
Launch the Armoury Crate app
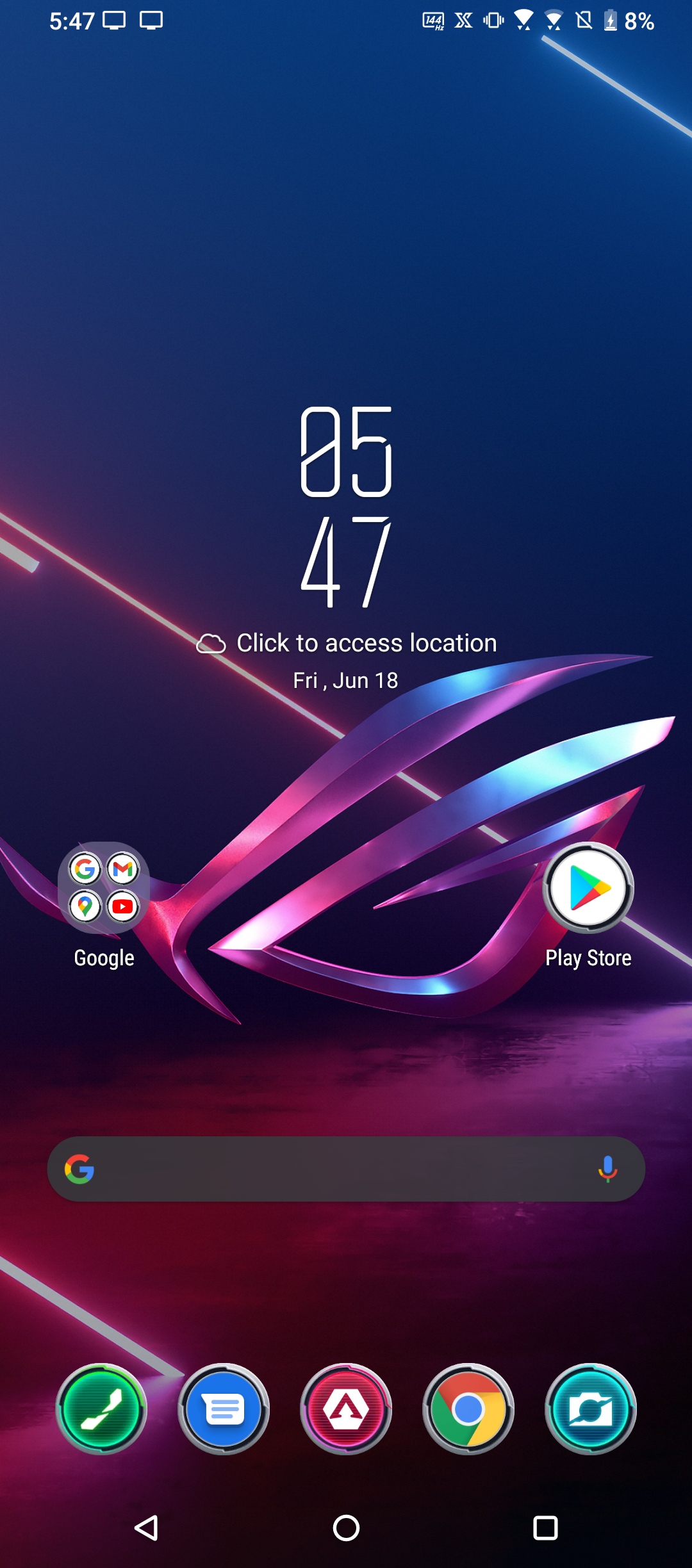pyautogui.click(x=346, y=1409)
